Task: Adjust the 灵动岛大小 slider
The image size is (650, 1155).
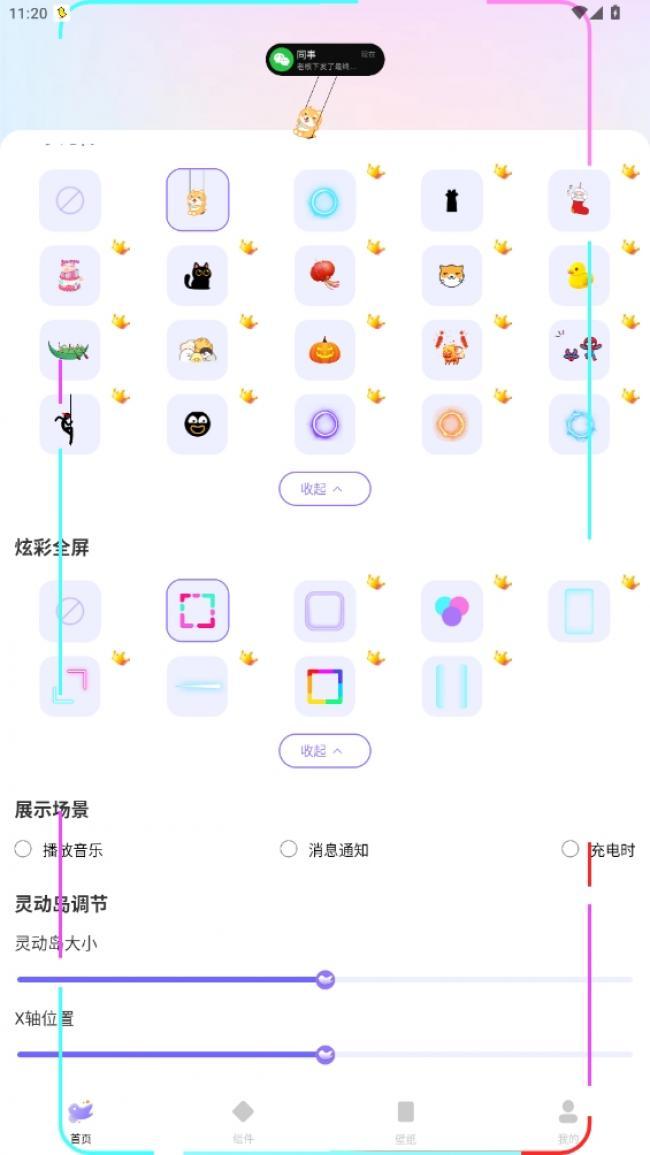Action: coord(325,980)
